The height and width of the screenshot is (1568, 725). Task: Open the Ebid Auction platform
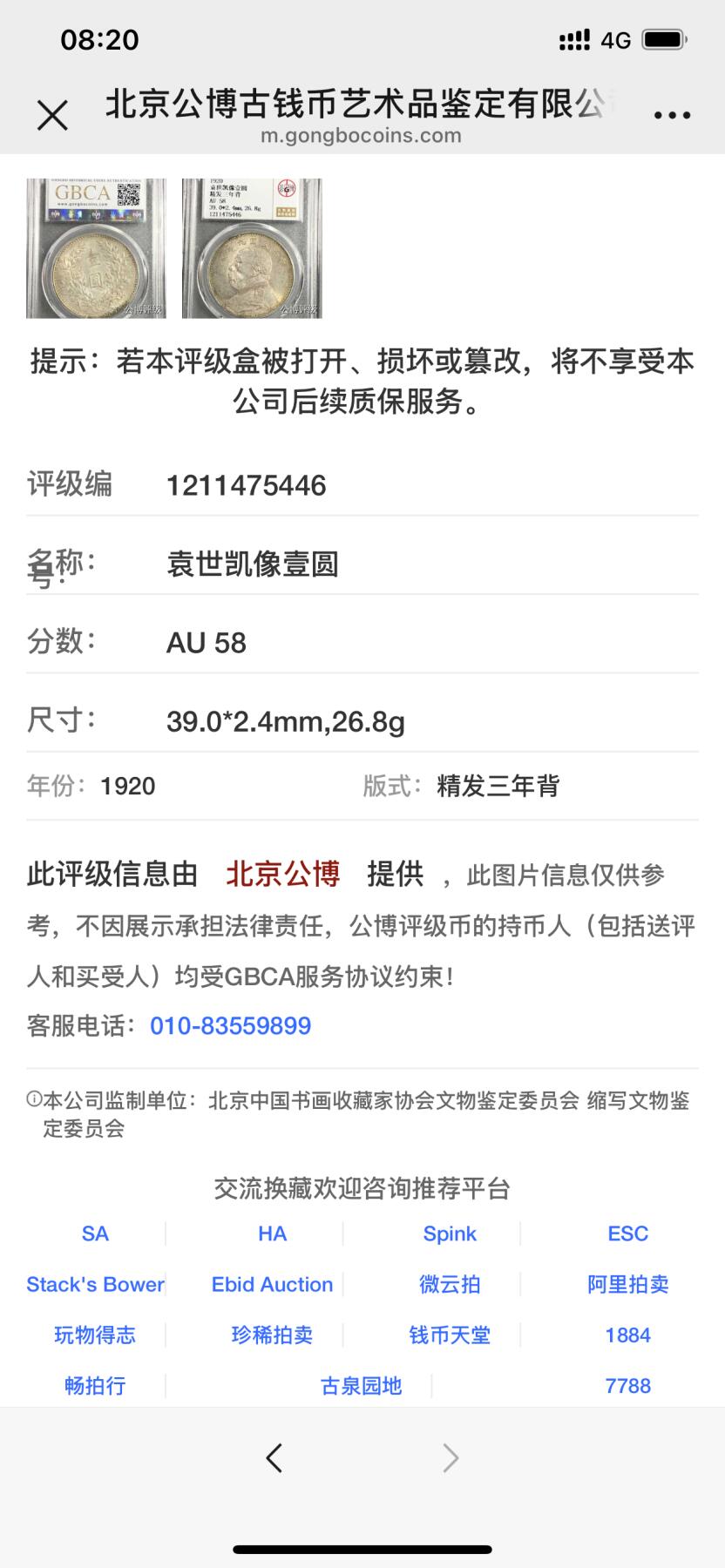point(272,1284)
